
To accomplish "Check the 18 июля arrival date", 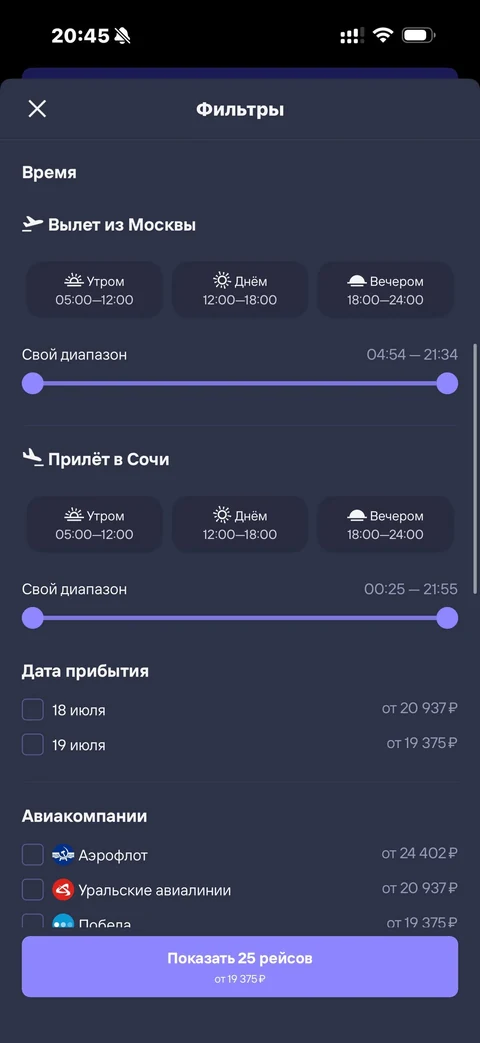I will [33, 710].
